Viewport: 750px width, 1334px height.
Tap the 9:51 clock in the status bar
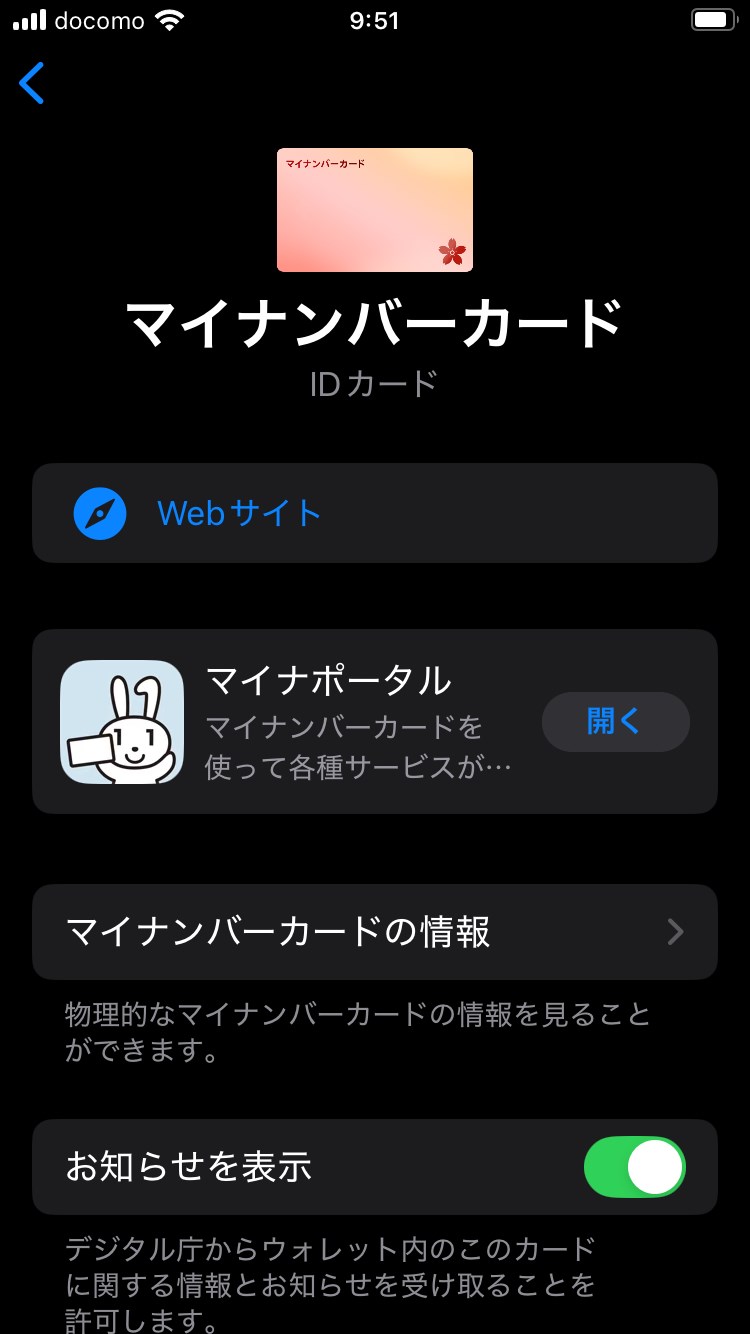tap(374, 20)
